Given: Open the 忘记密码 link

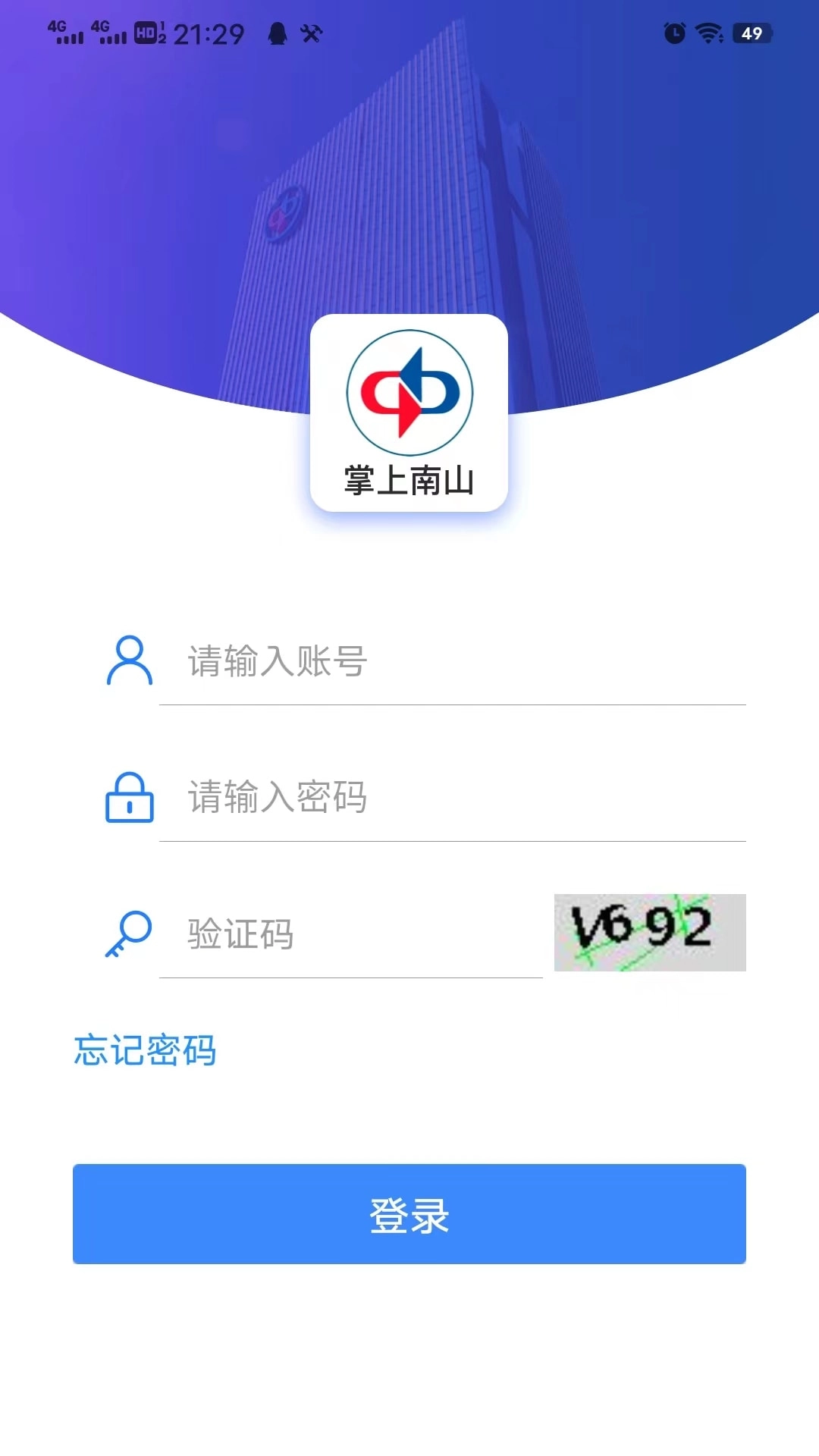Looking at the screenshot, I should pos(145,1050).
